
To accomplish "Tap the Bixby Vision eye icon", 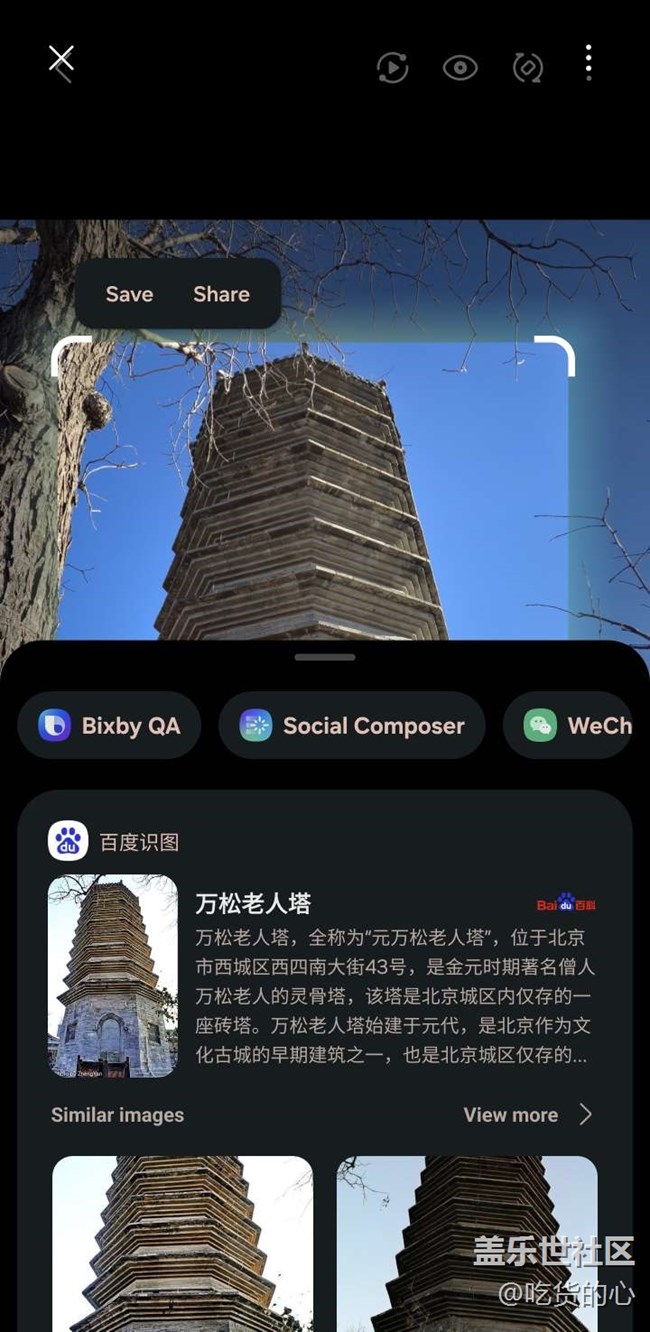I will click(460, 67).
